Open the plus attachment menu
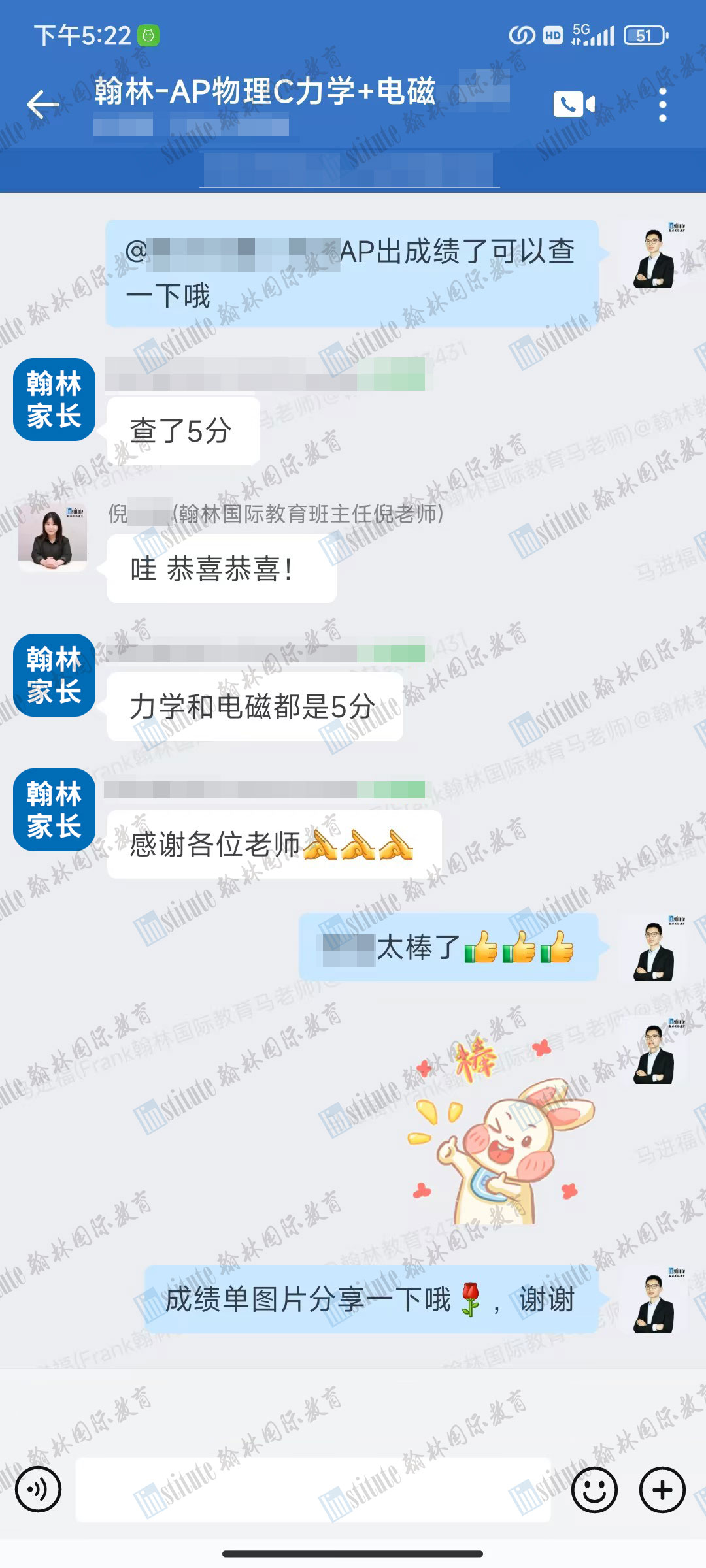 coord(662,1490)
